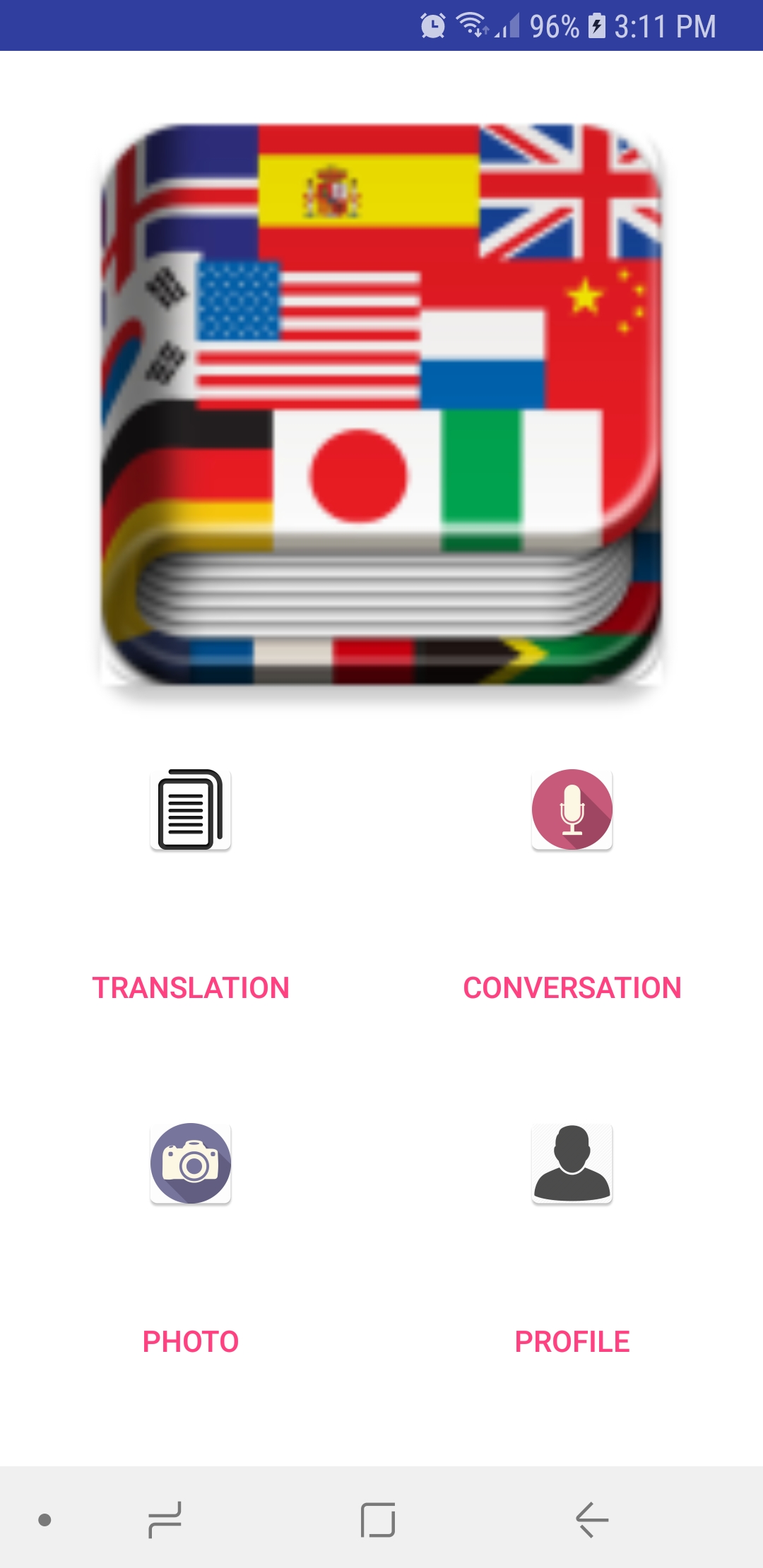Tap the microphone conversation icon
Viewport: 763px width, 1568px height.
pyautogui.click(x=572, y=809)
